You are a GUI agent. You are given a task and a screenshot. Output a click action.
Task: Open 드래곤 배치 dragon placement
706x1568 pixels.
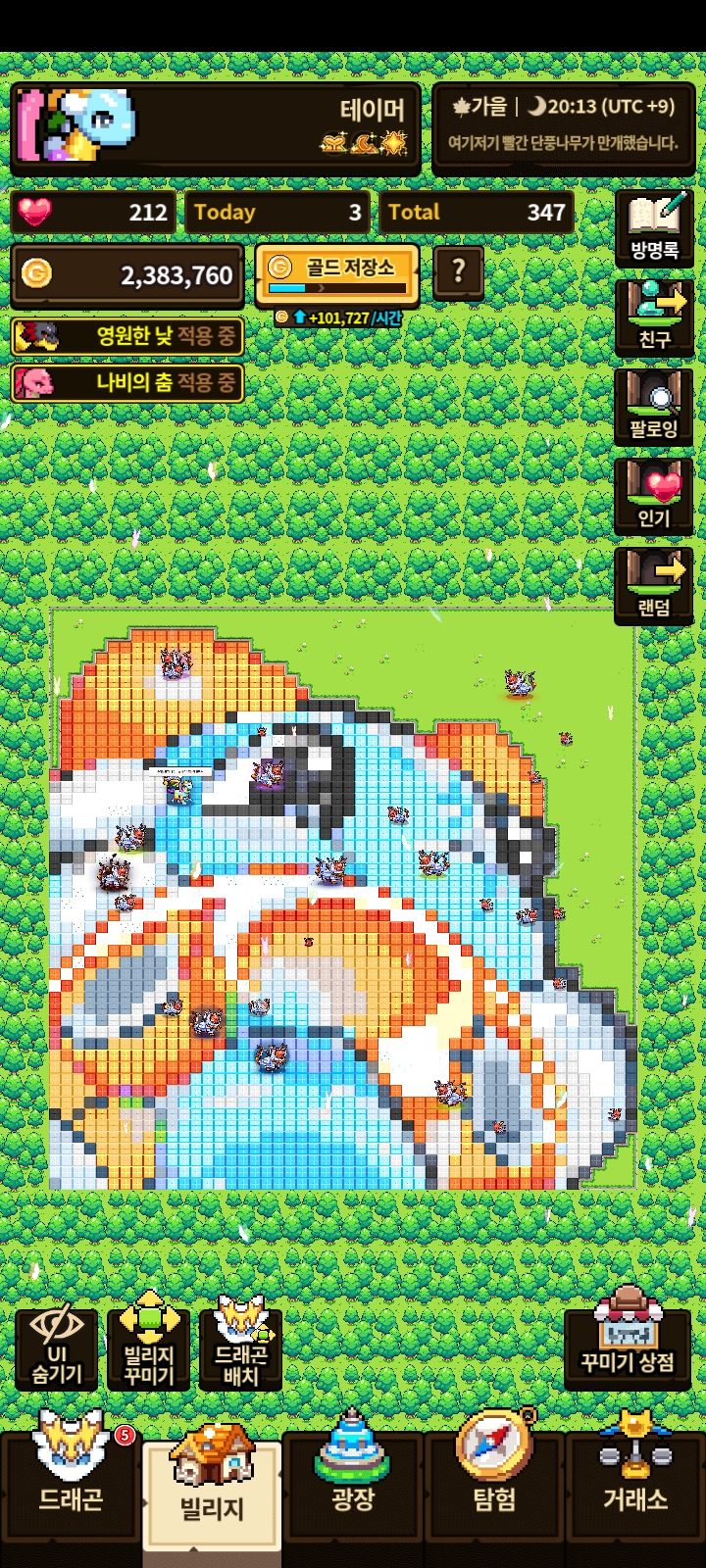coord(241,1347)
